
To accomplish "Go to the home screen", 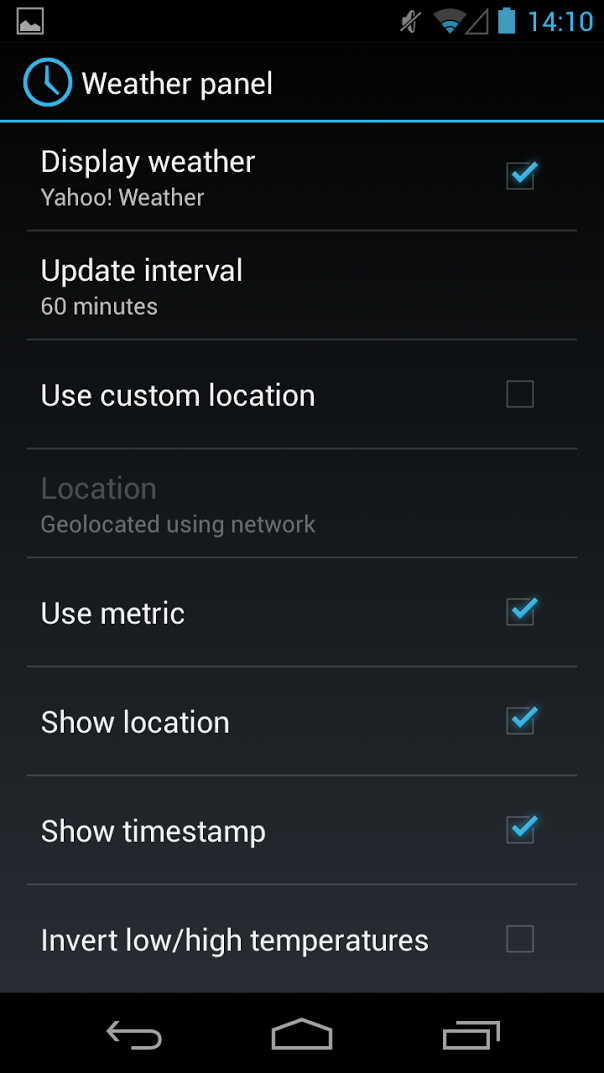I will tap(302, 1035).
